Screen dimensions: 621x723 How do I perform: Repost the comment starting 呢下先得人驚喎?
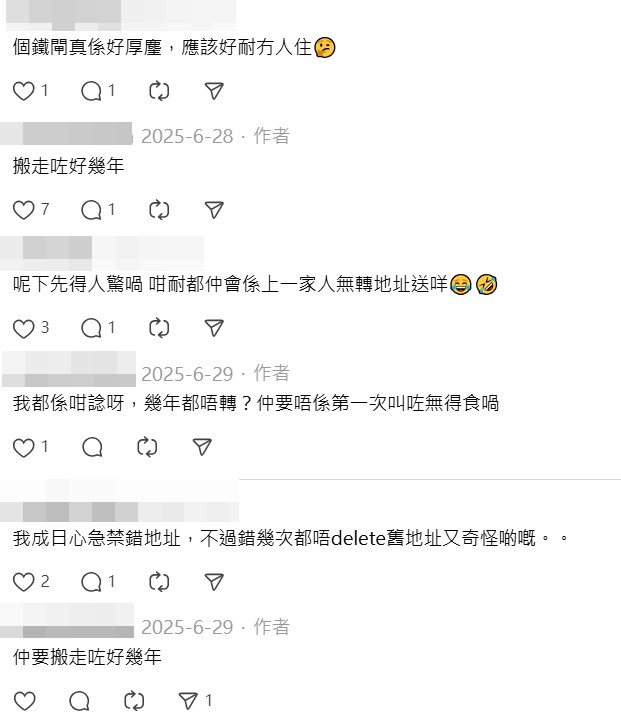pyautogui.click(x=159, y=328)
